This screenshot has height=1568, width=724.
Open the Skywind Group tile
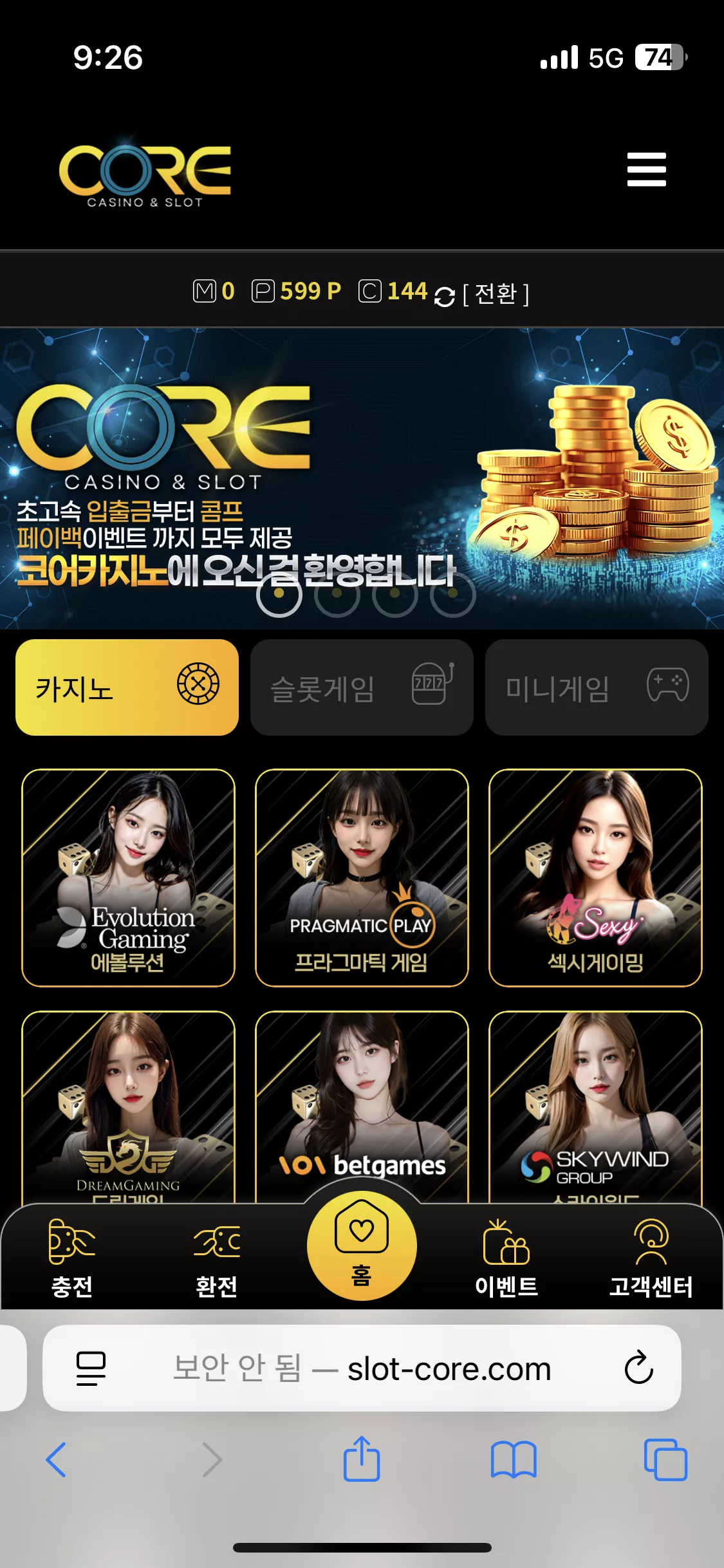[595, 1107]
